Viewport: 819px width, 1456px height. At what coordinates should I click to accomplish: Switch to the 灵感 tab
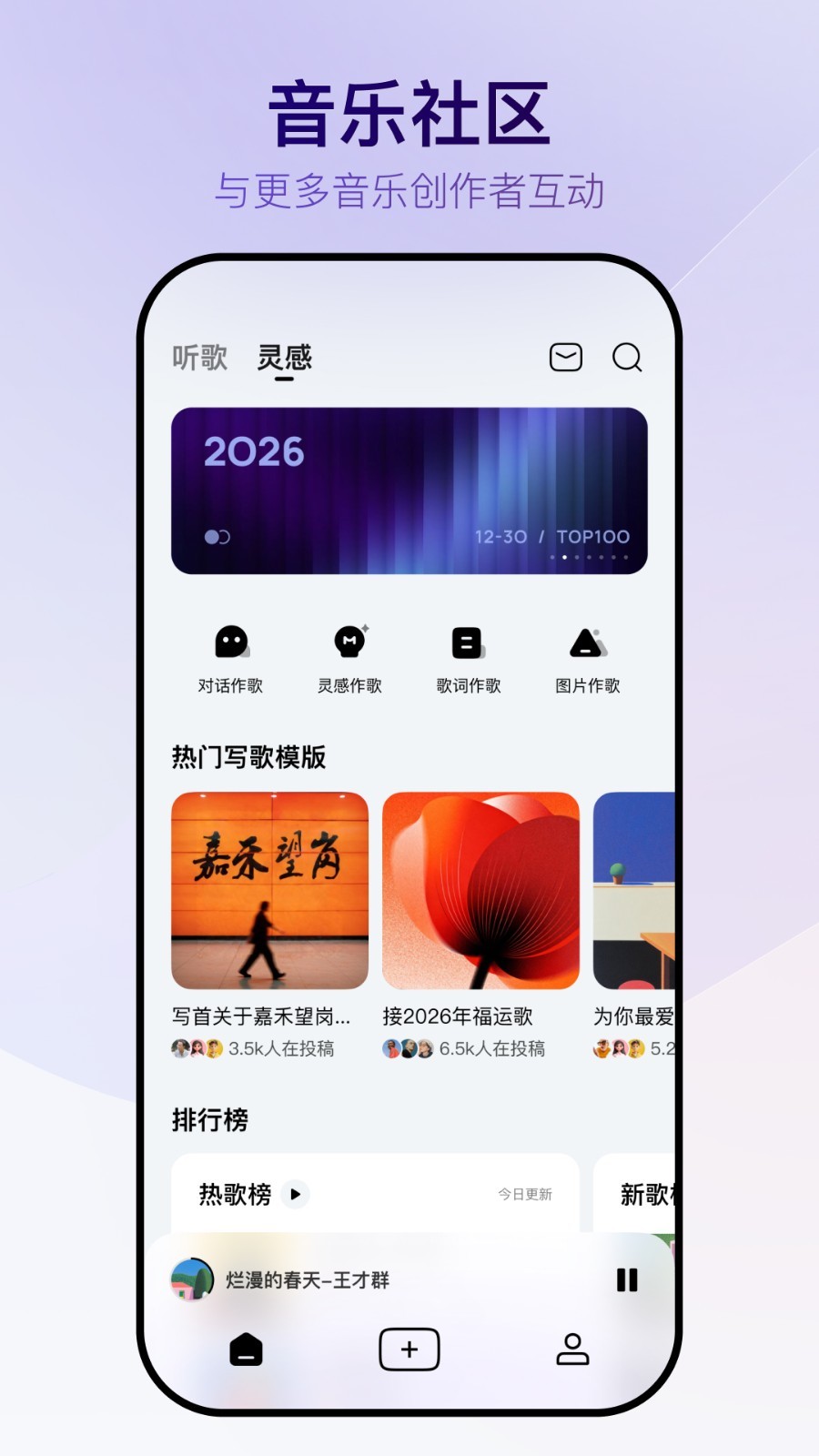pos(284,358)
